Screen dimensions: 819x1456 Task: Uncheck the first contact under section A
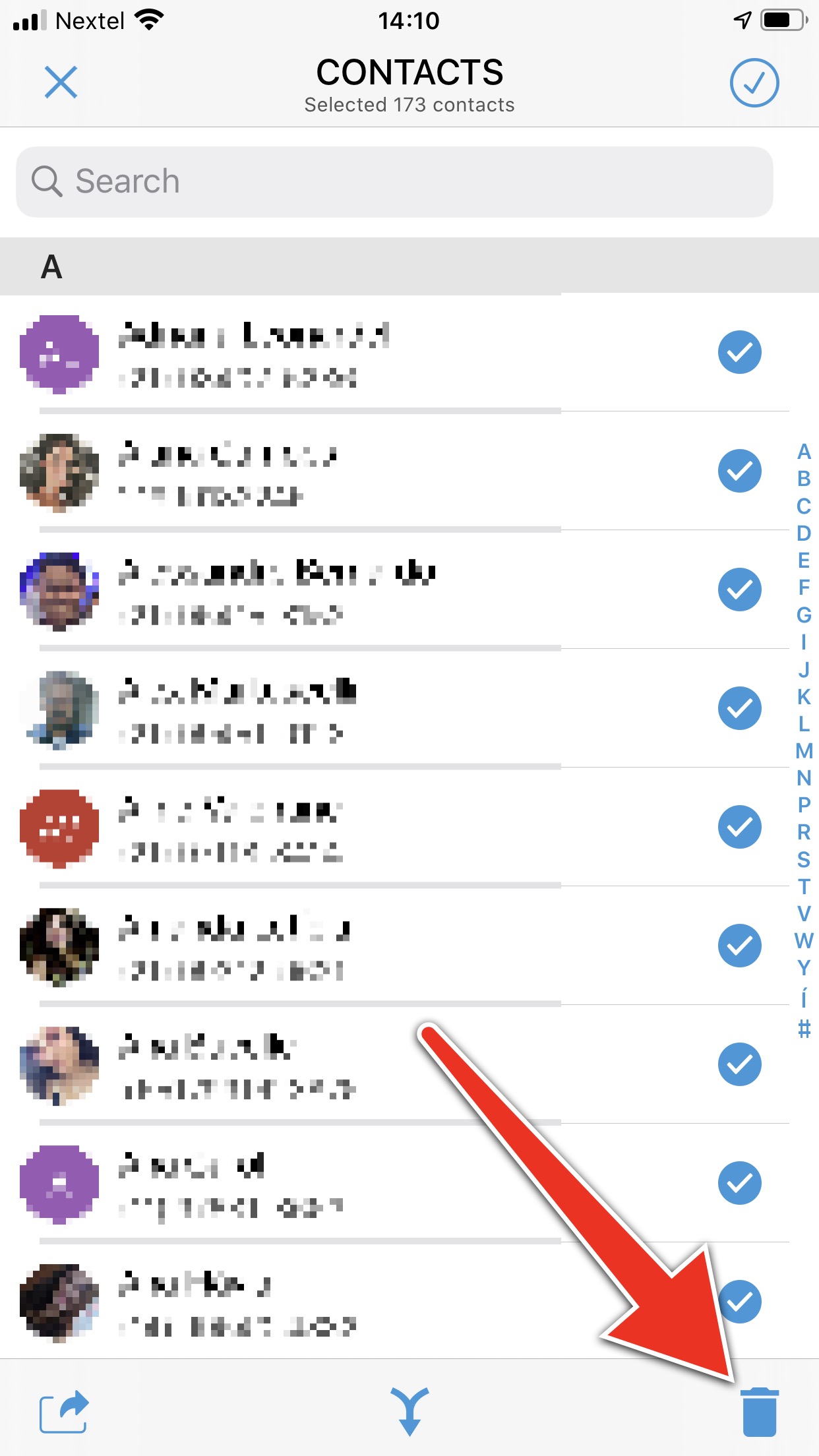coord(739,352)
